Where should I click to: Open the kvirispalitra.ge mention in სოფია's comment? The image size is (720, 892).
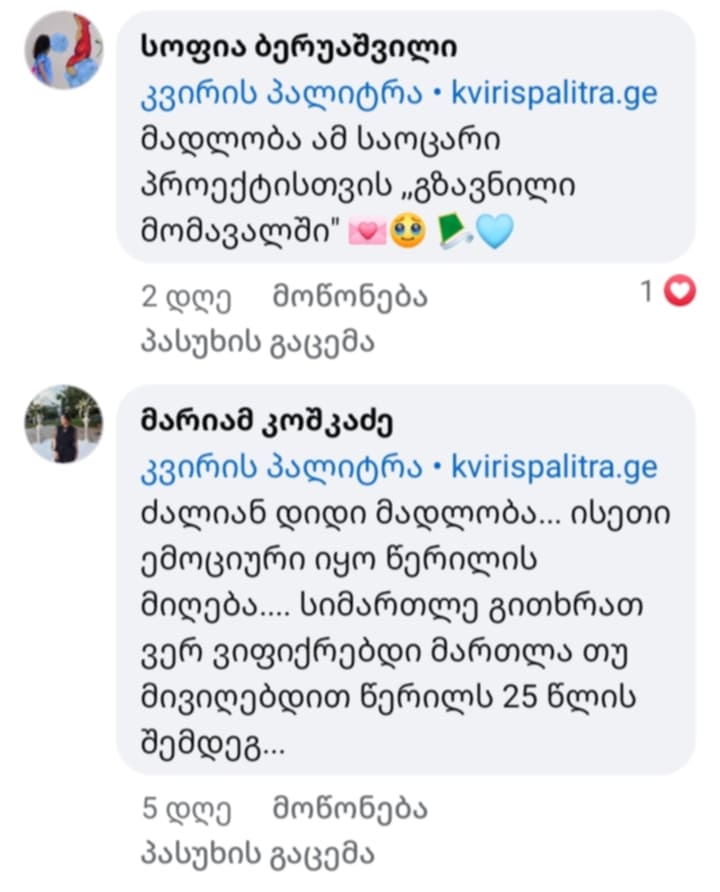pos(399,93)
